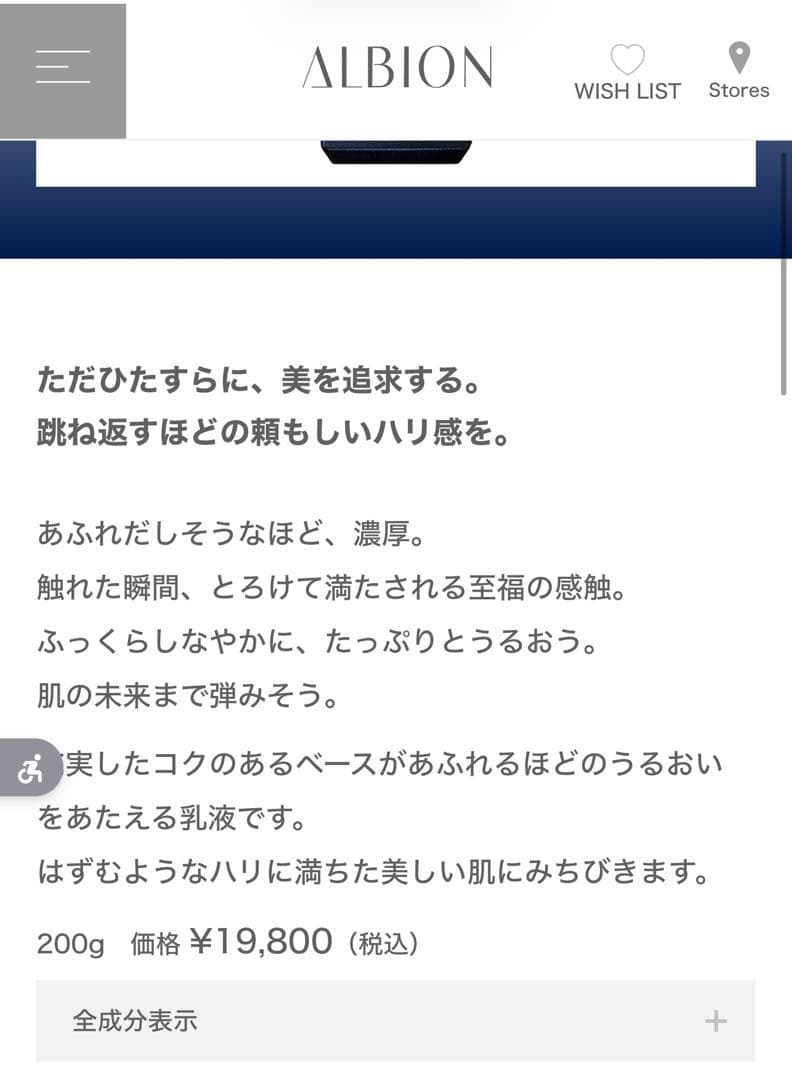
Task: Select the heart icon to favorite this product
Action: [x=628, y=58]
